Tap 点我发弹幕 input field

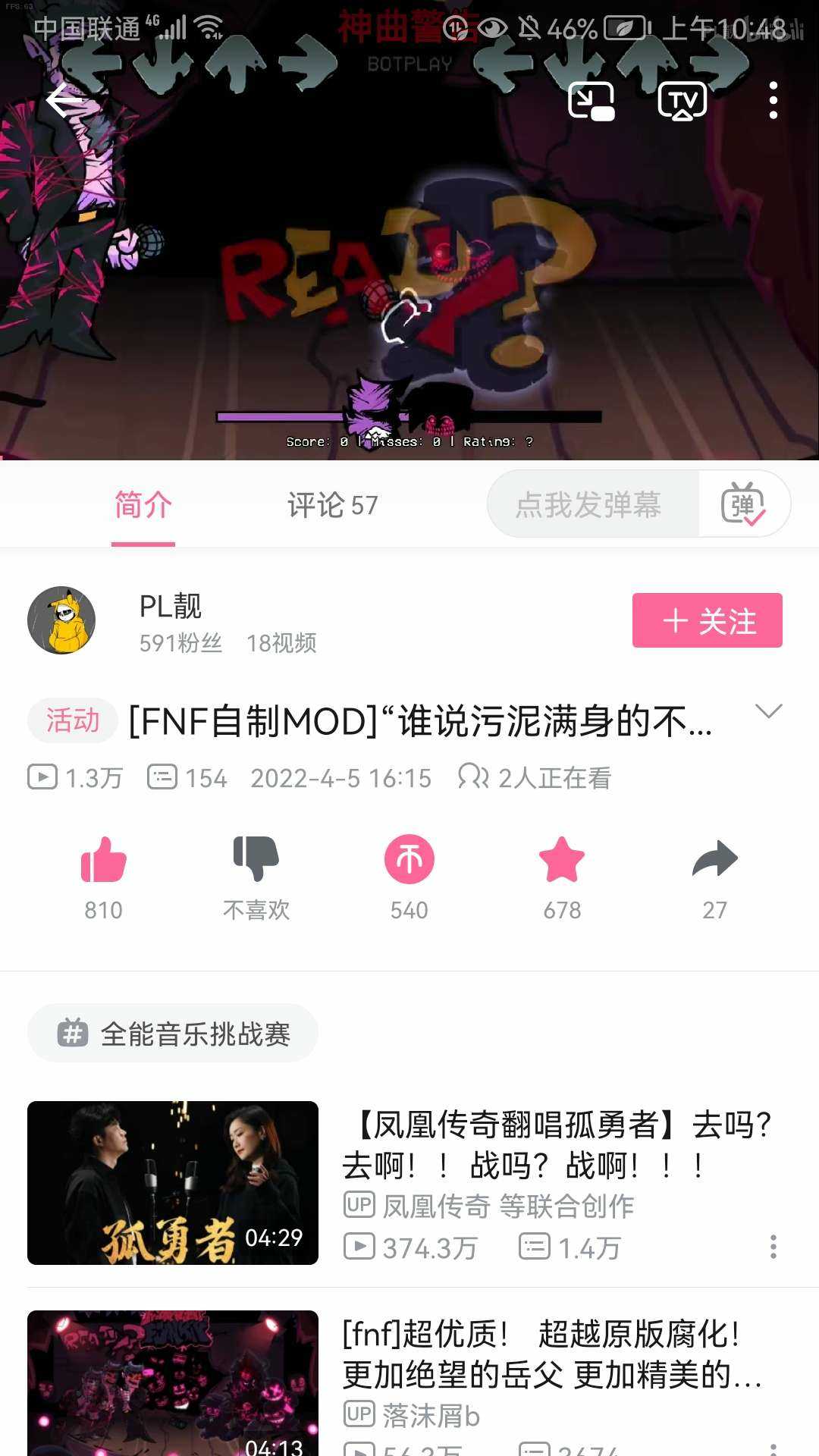589,505
